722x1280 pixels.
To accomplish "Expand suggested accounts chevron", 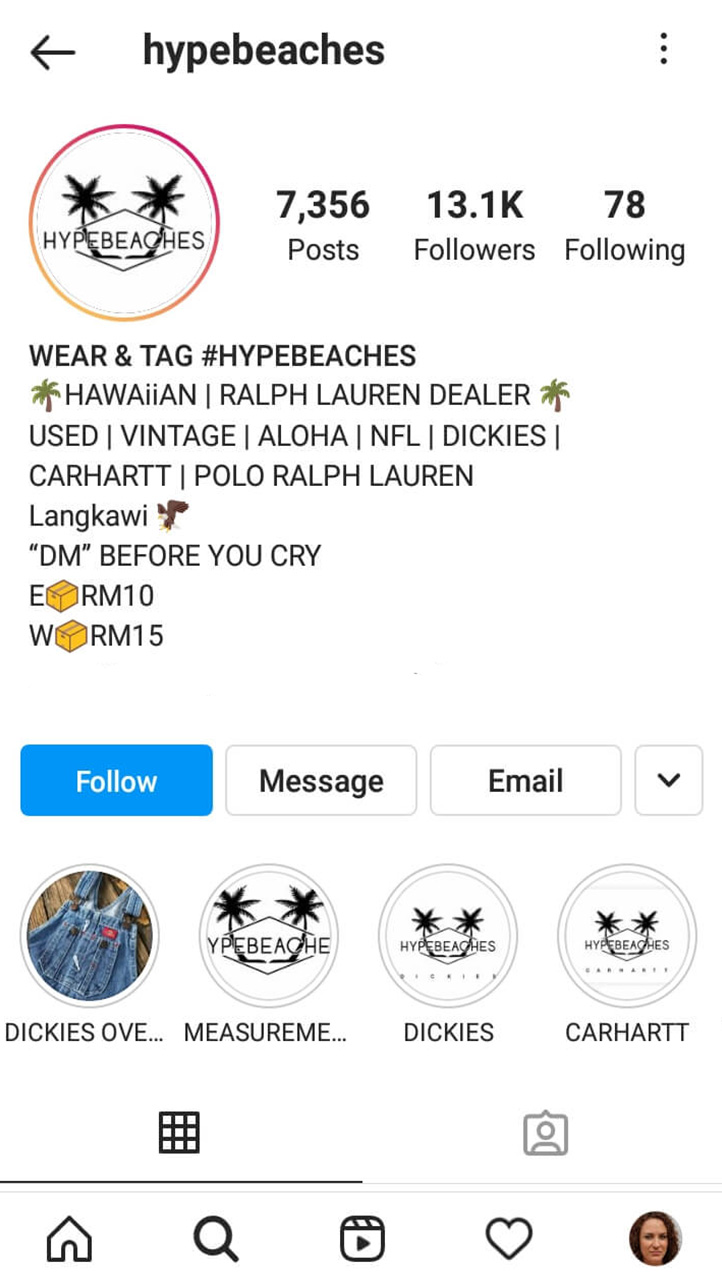I will tap(668, 780).
